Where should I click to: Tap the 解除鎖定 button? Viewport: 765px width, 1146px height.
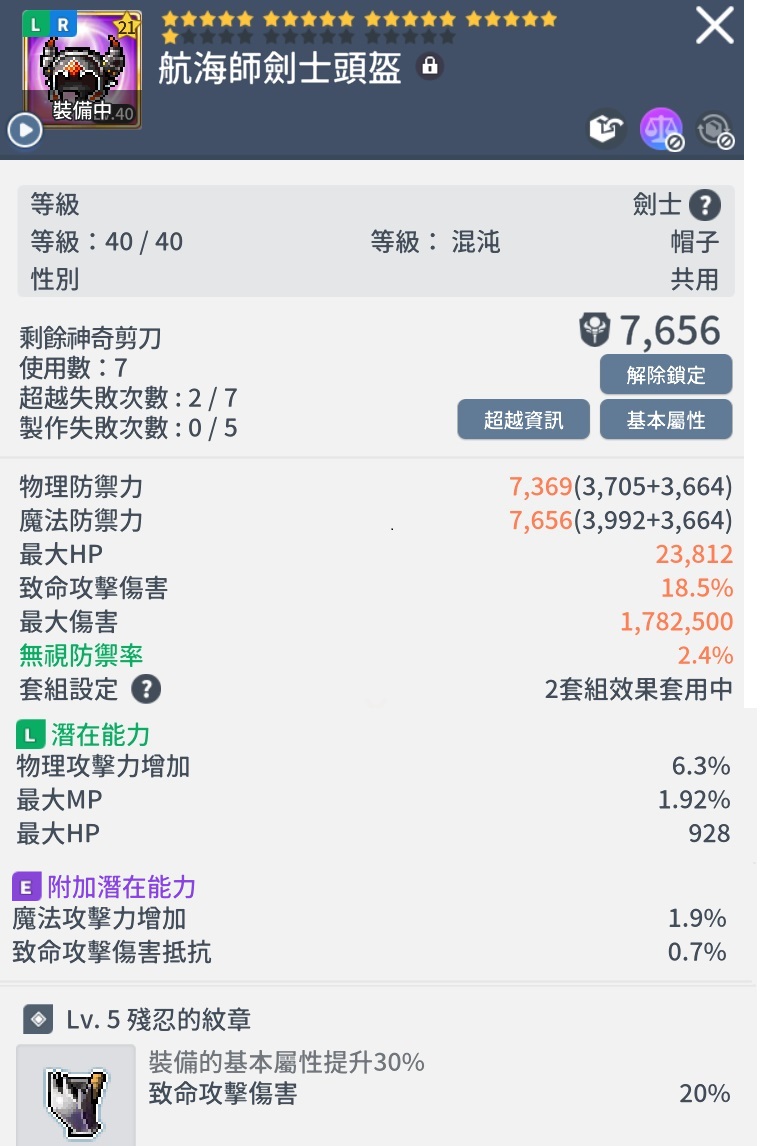coord(666,375)
